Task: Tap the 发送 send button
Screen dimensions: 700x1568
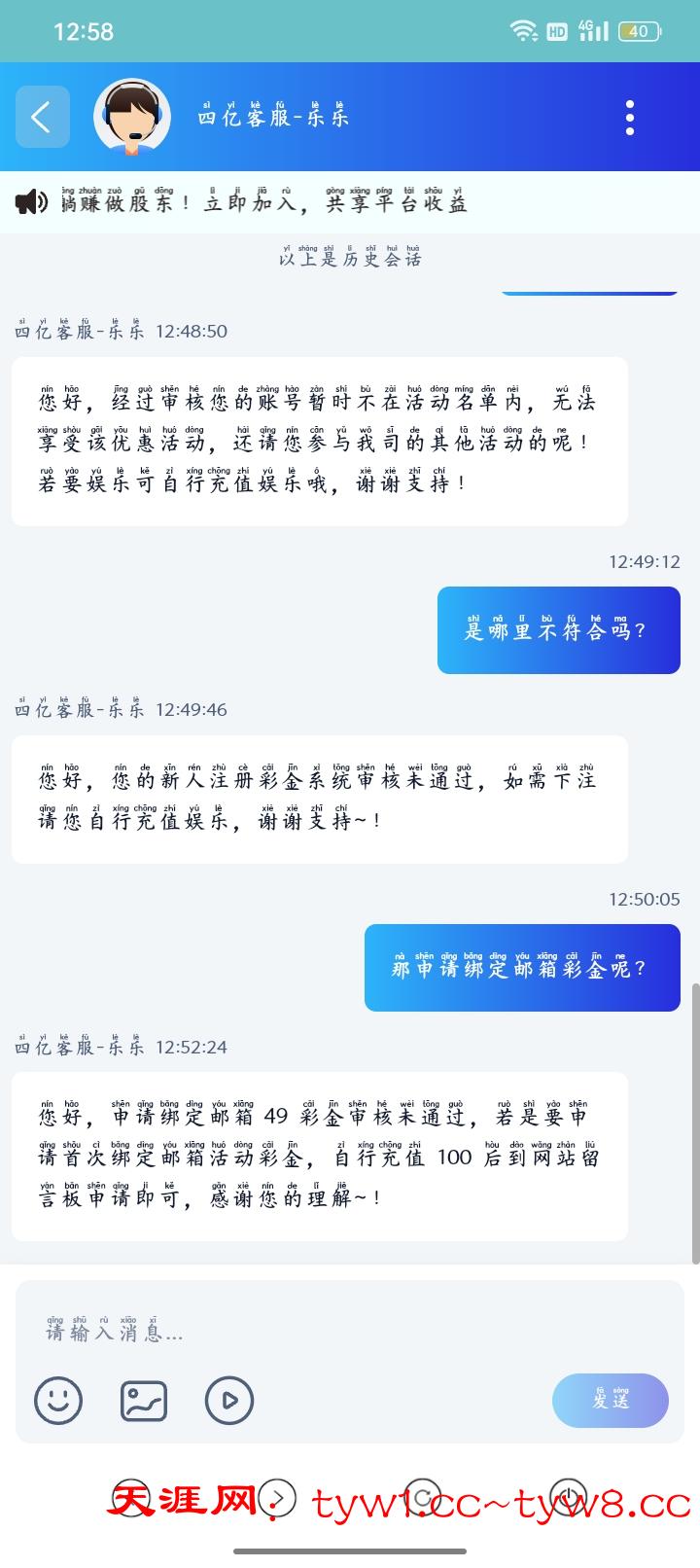Action: 610,1401
